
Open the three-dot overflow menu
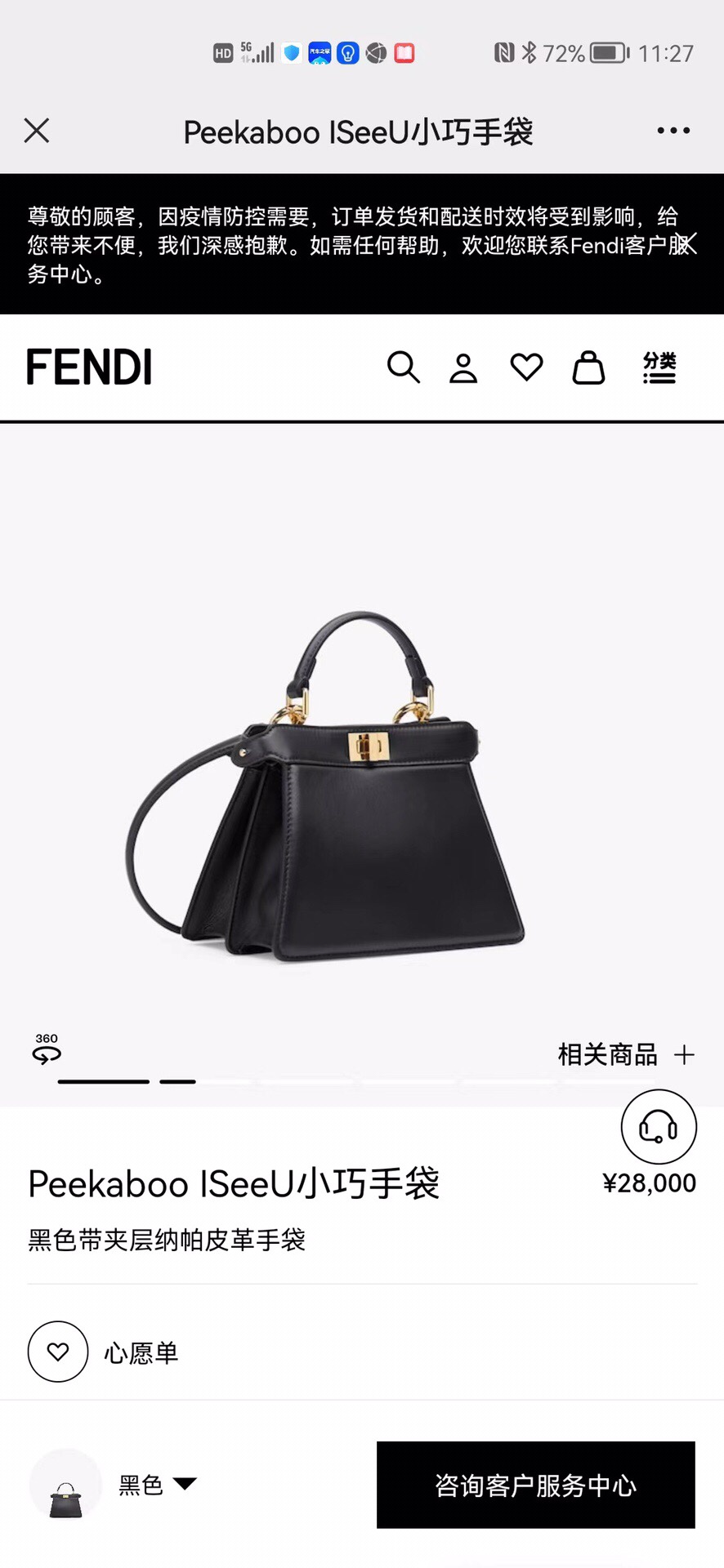point(673,131)
